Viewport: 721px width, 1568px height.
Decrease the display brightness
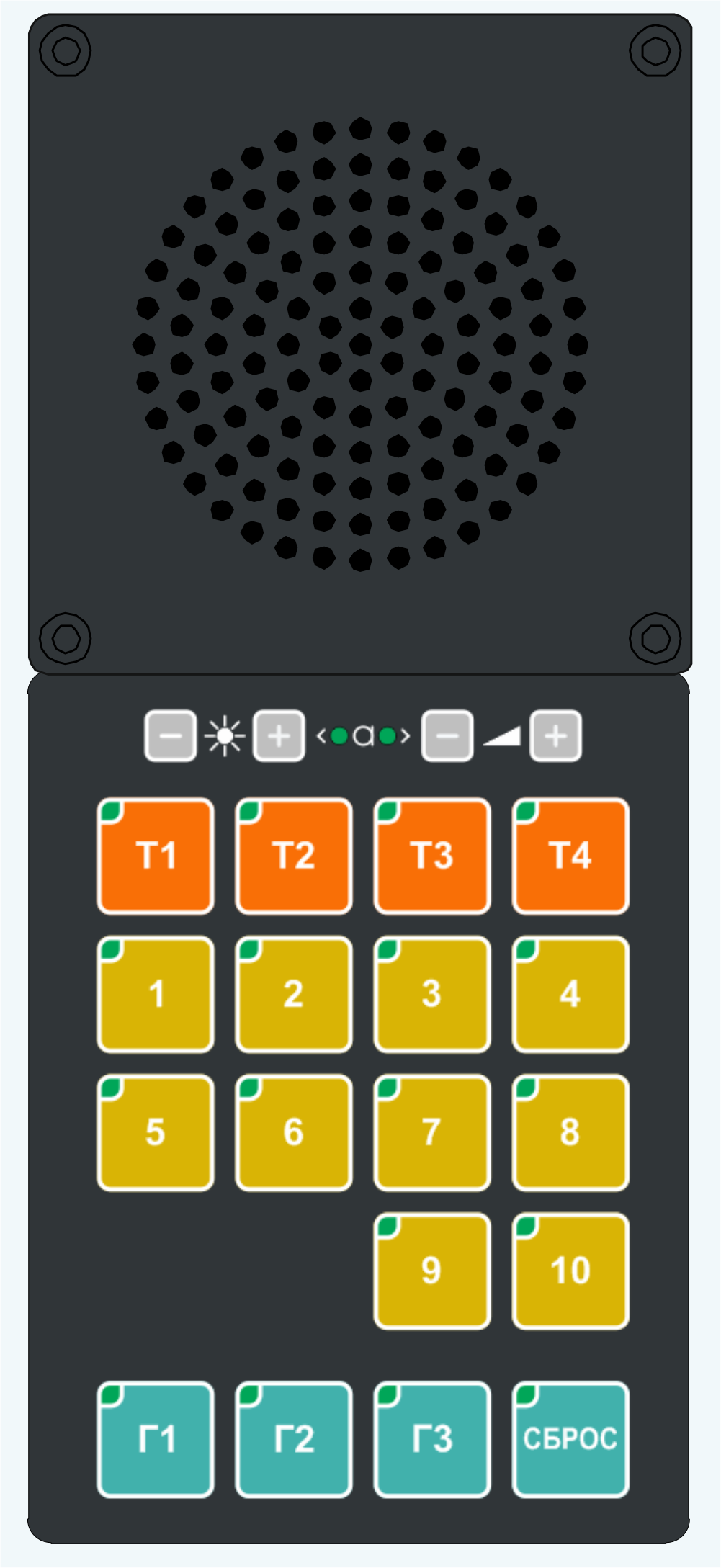pos(170,736)
